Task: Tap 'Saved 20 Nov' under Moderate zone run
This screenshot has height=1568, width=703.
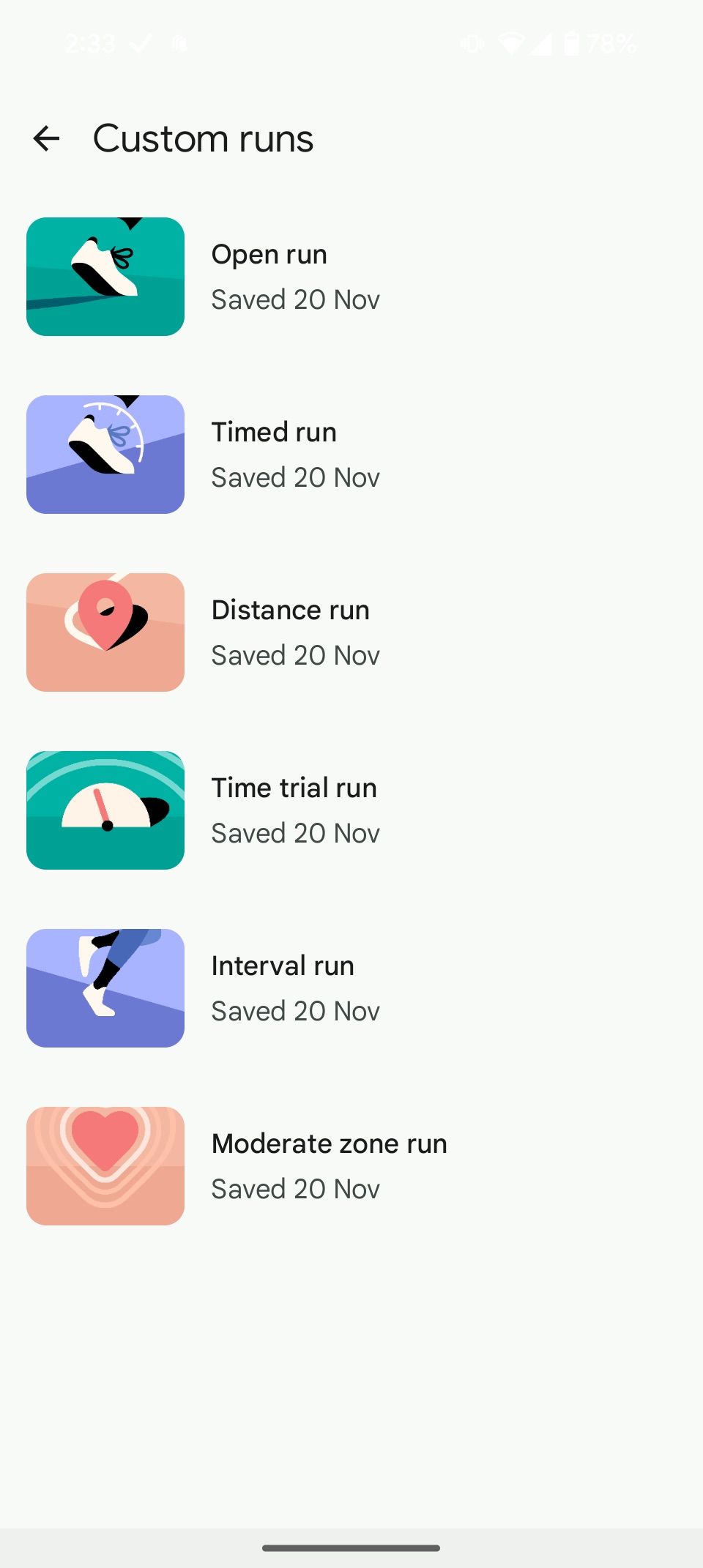Action: pos(295,1188)
